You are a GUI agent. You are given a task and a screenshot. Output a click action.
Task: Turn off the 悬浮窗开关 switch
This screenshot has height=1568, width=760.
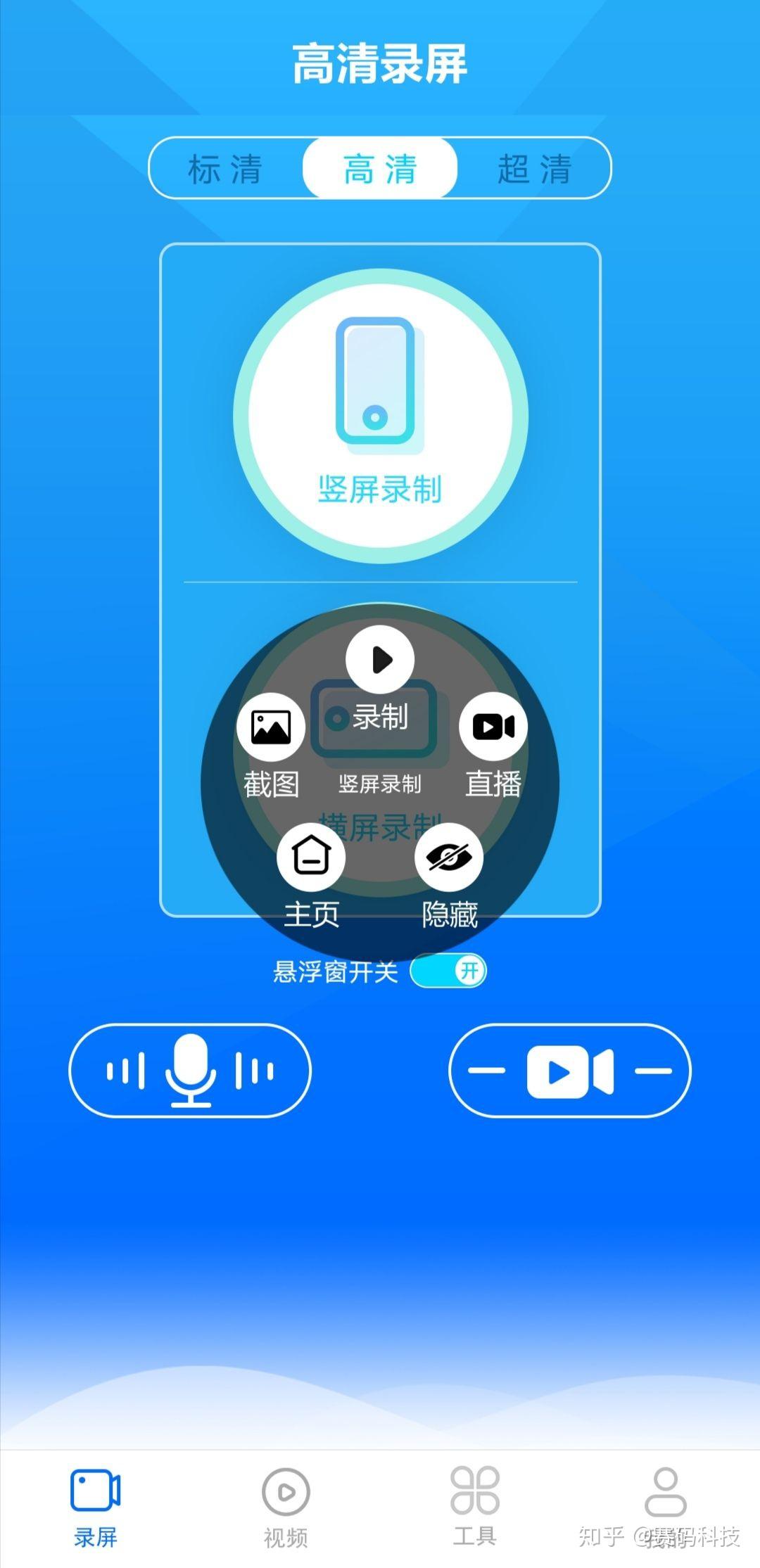[448, 971]
